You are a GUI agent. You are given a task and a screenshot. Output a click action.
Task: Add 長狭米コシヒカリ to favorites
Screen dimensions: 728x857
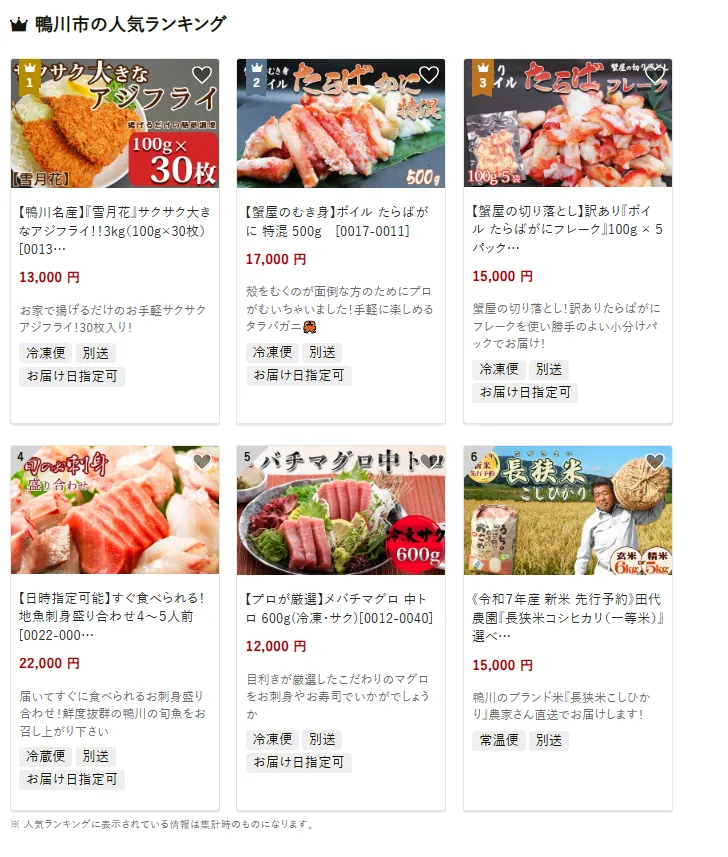655,462
